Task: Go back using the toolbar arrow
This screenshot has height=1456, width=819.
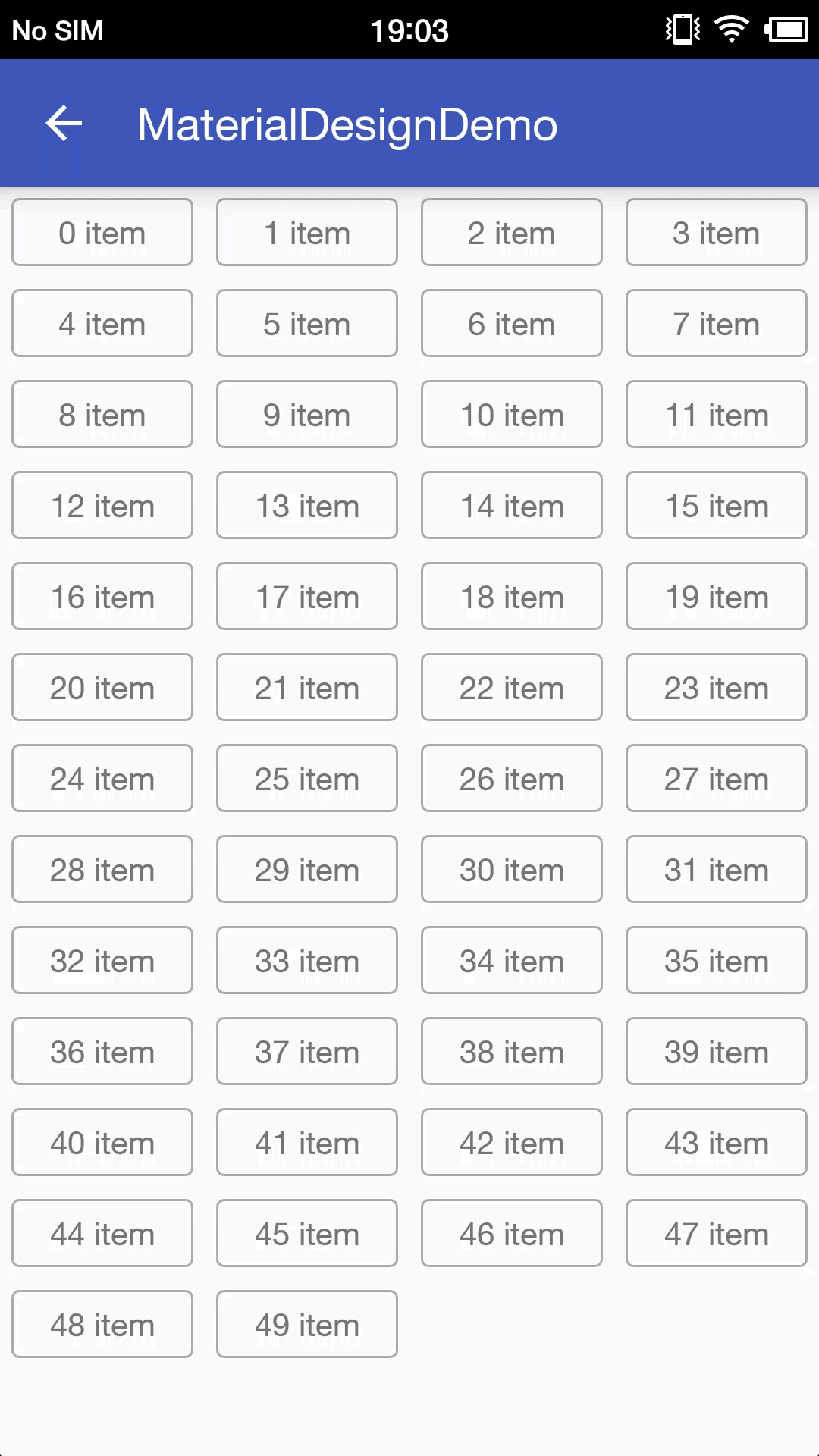Action: (64, 124)
